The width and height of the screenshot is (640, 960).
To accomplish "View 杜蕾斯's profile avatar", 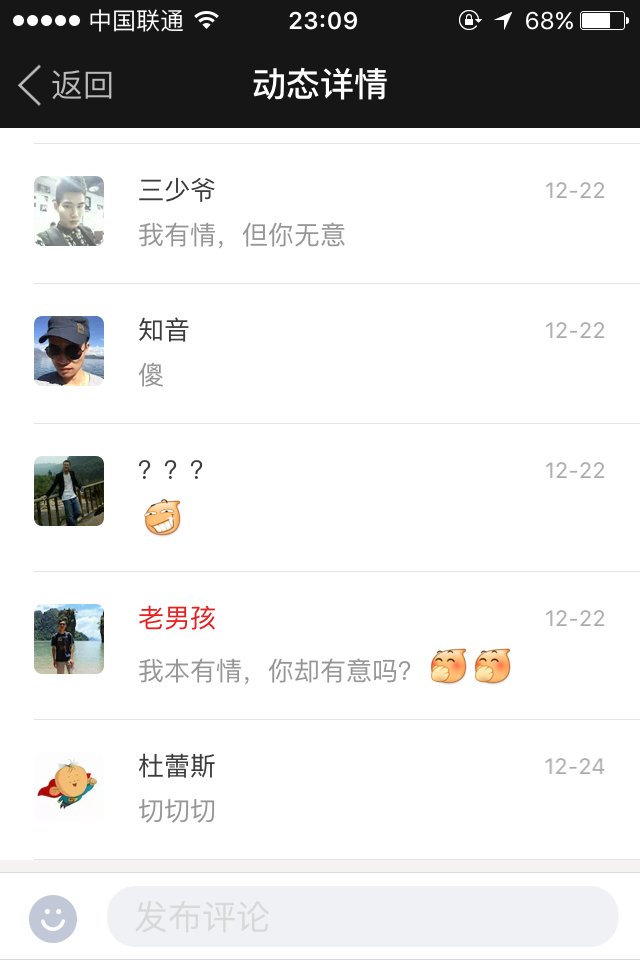I will [69, 787].
